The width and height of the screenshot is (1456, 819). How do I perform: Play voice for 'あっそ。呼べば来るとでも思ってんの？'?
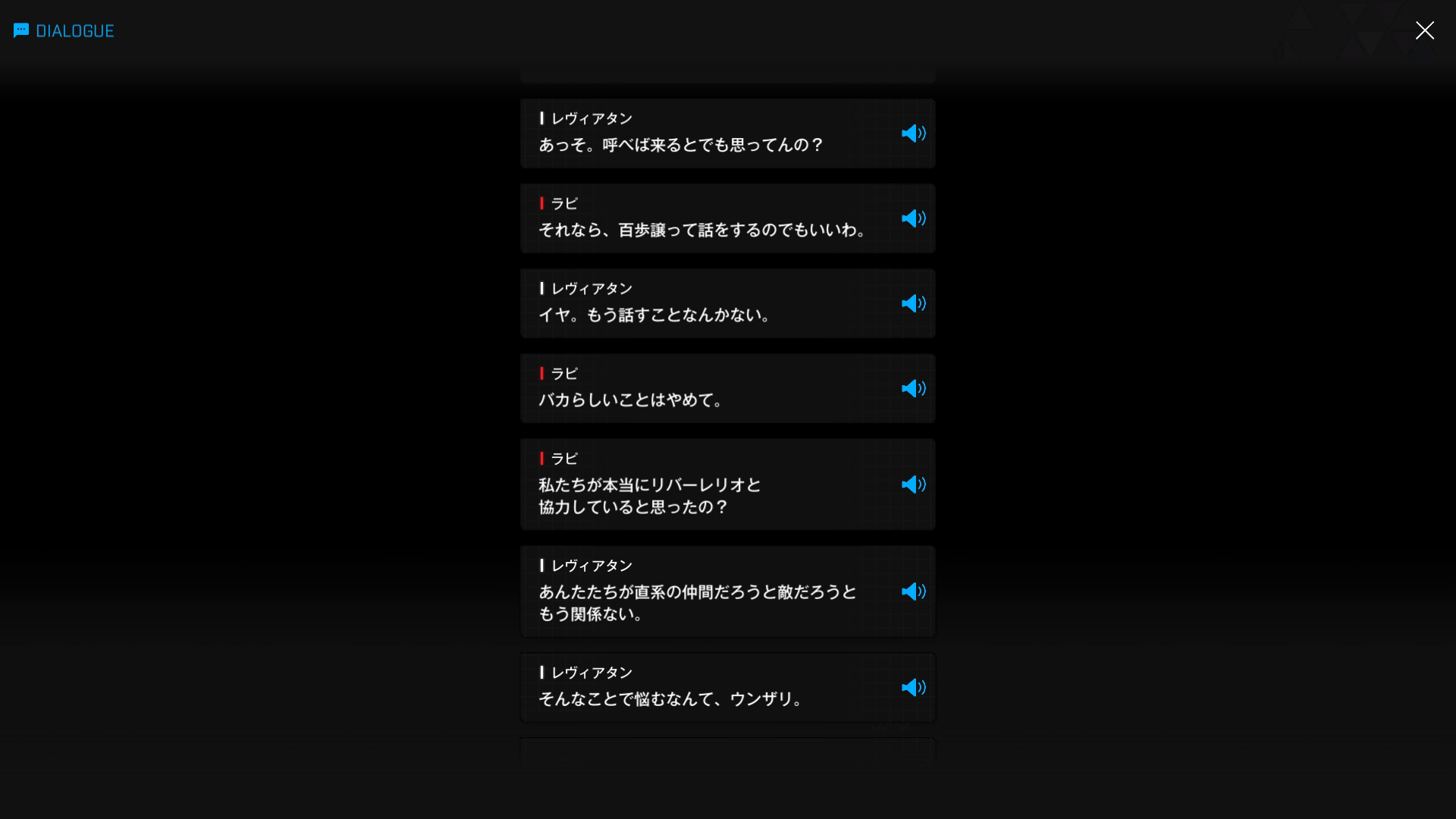coord(913,133)
